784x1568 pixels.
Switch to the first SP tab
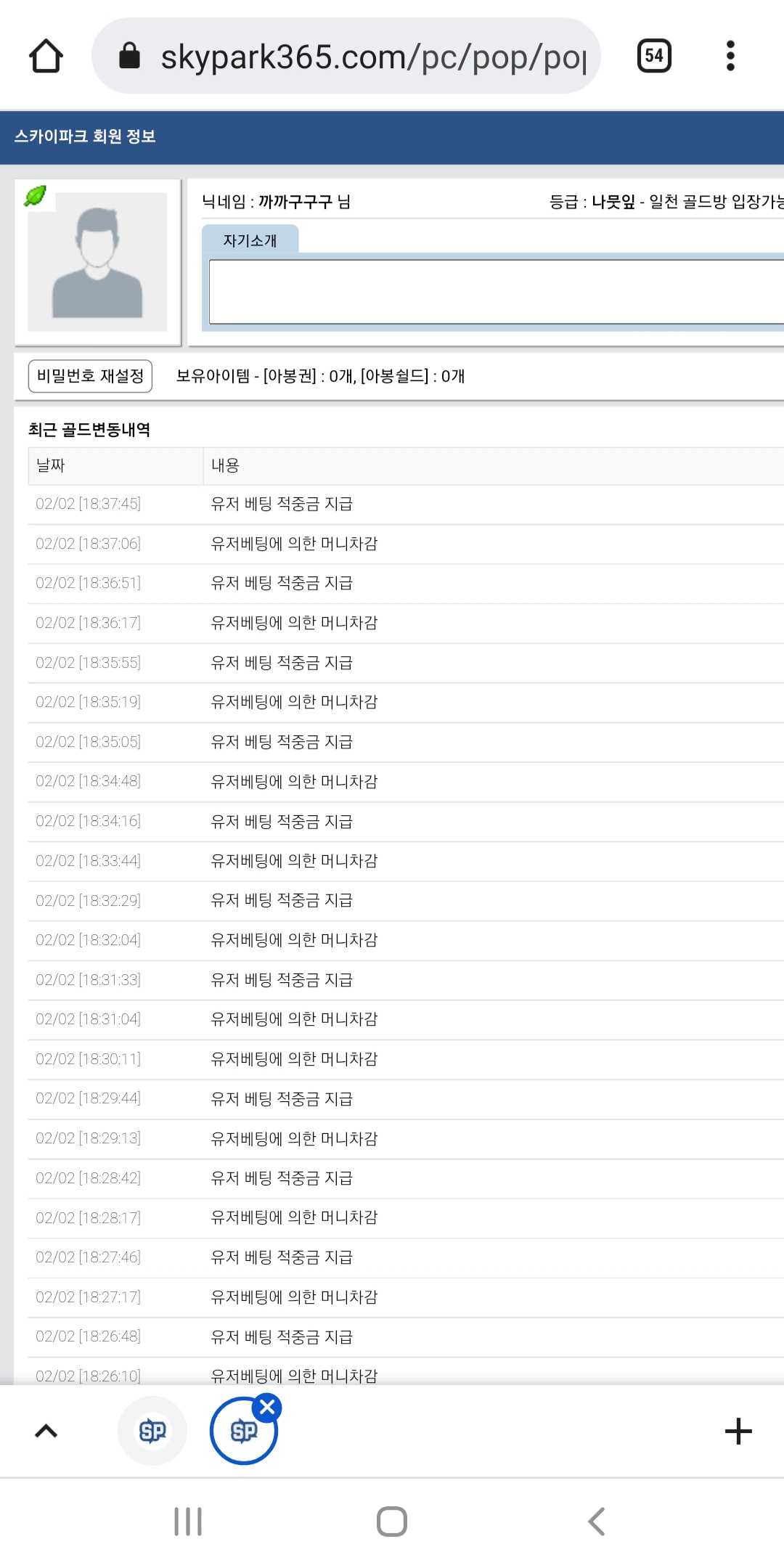(x=152, y=1431)
